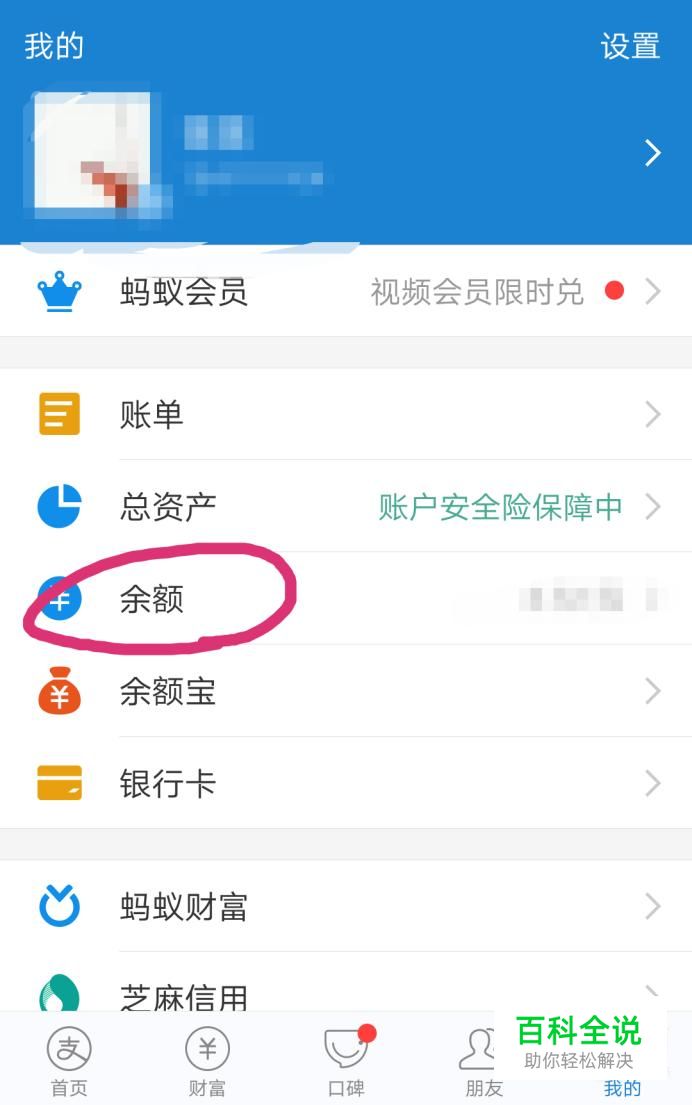Open 银行卡 bank cards
The height and width of the screenshot is (1105, 692).
tap(345, 783)
